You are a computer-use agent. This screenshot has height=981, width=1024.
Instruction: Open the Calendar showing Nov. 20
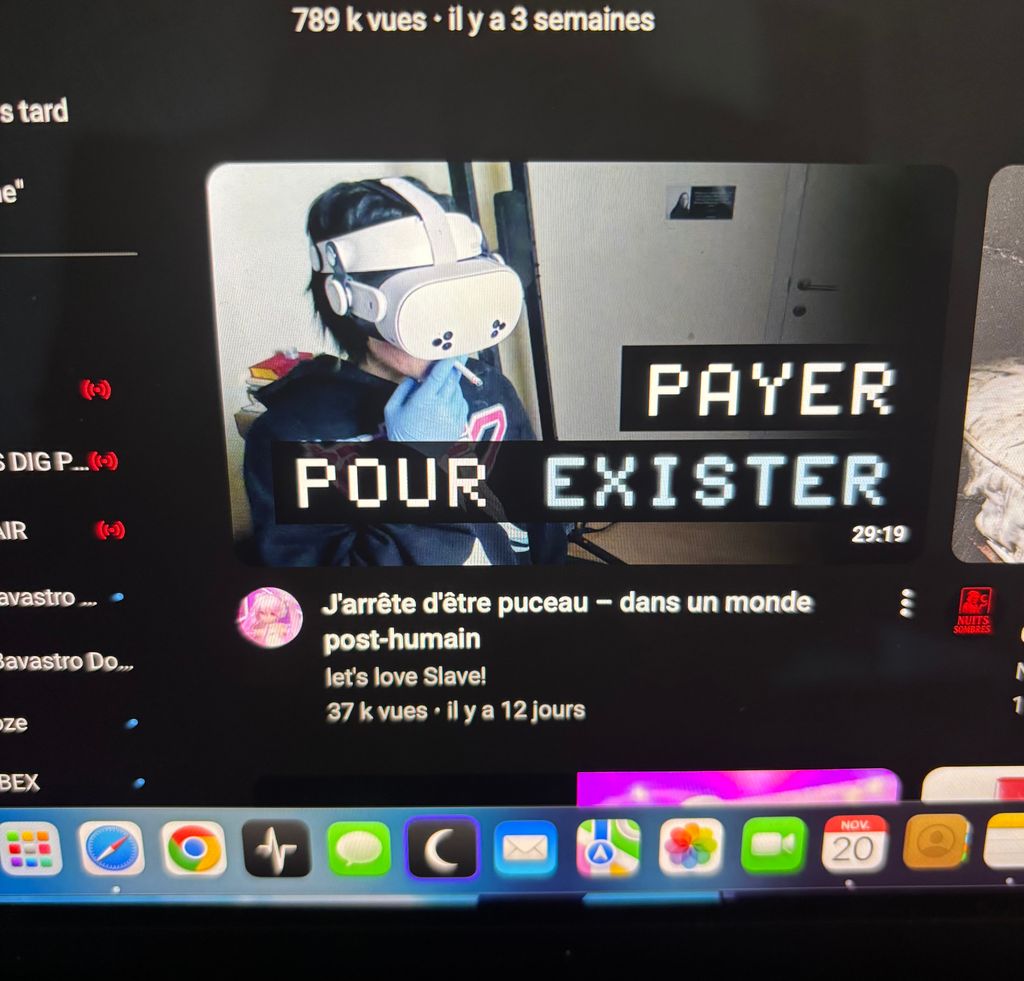click(854, 844)
